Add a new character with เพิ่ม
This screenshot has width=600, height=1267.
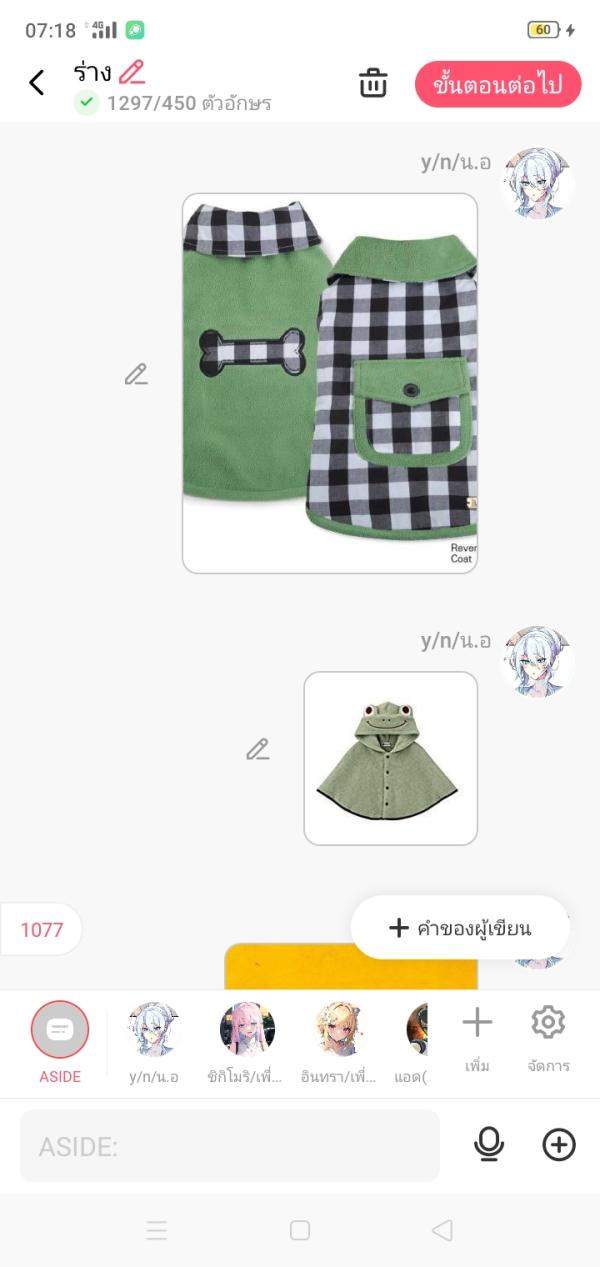477,1036
